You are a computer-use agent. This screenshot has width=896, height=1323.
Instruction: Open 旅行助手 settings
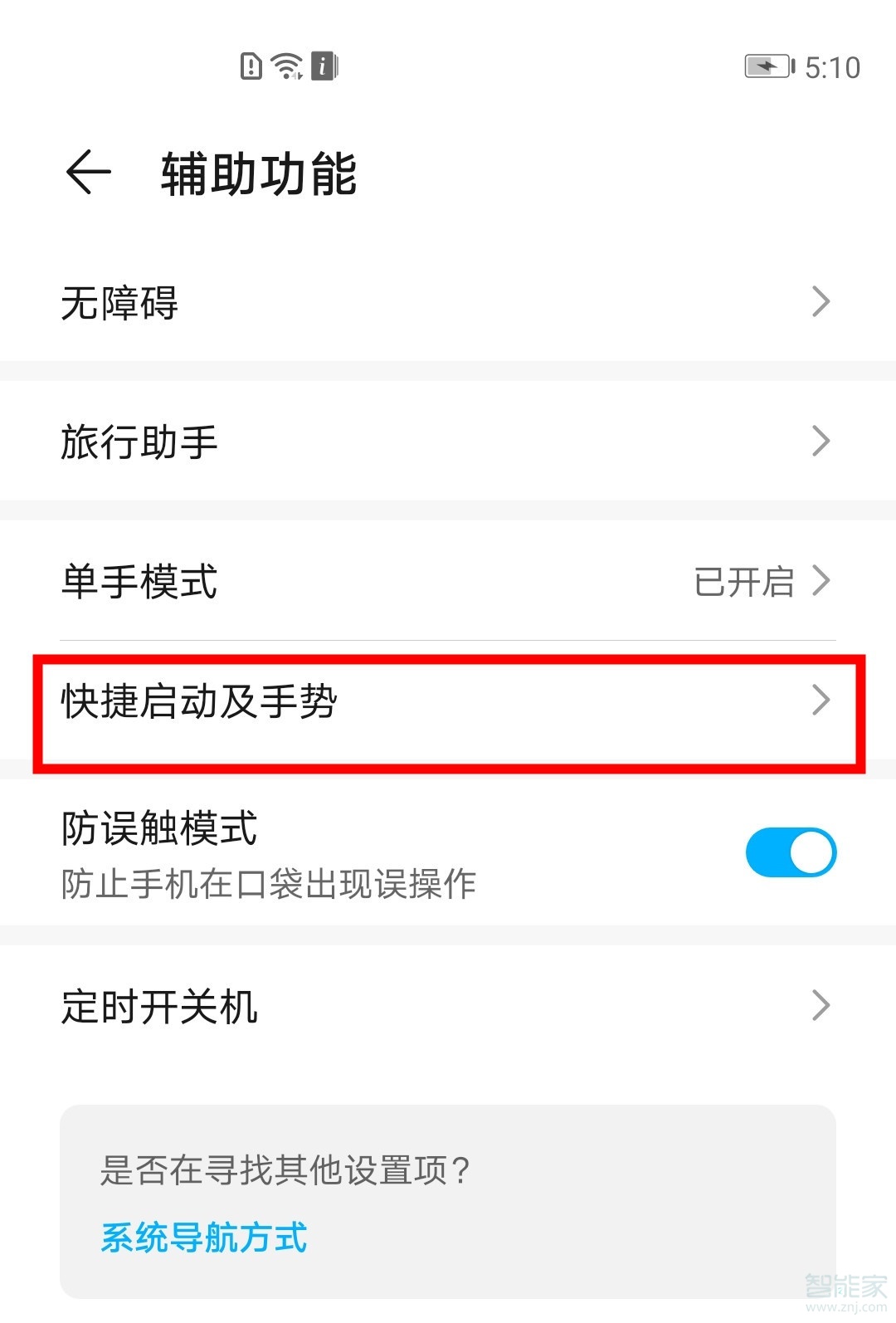[448, 442]
